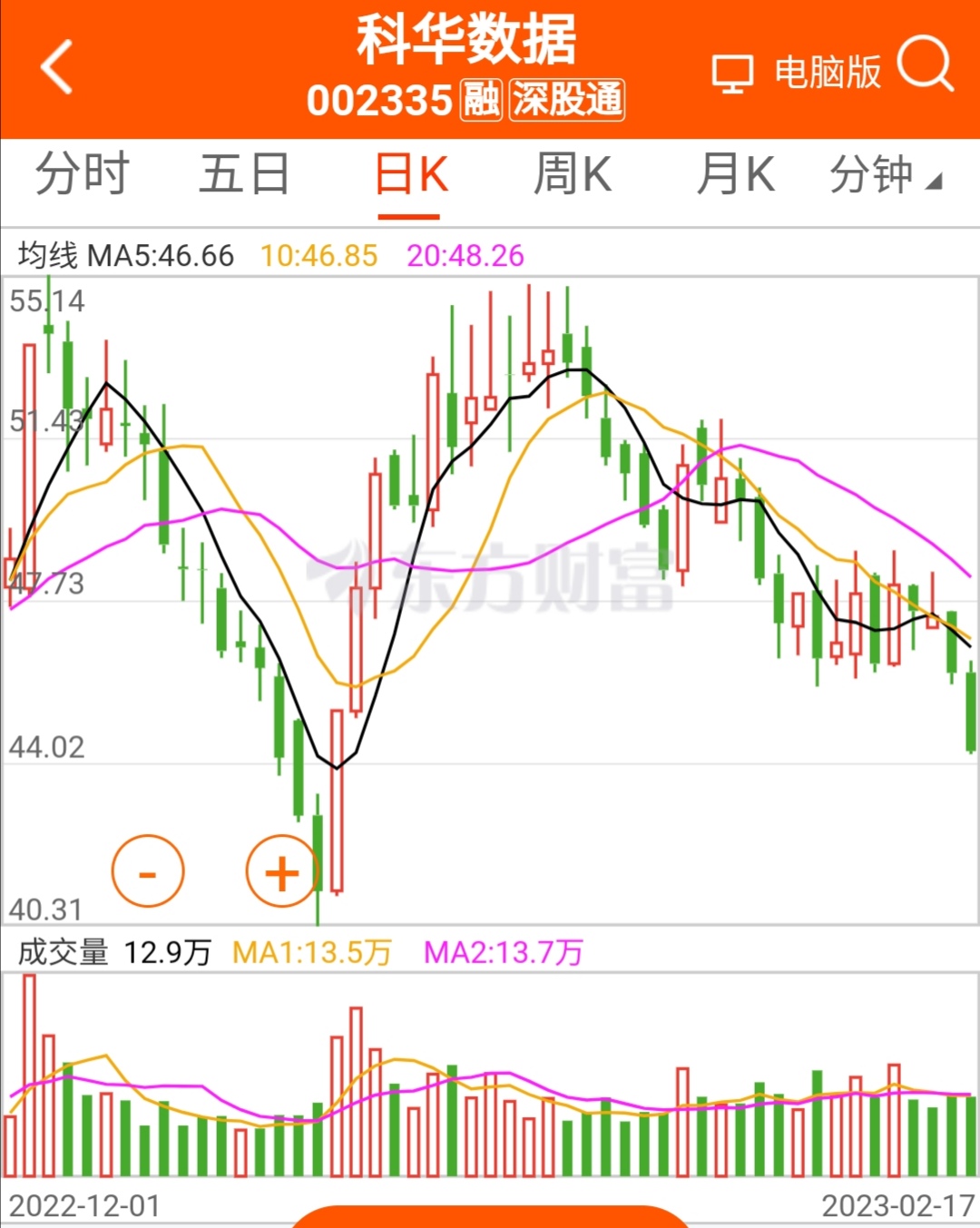Switch to the 分时 tab
This screenshot has width=980, height=1228.
tap(82, 174)
